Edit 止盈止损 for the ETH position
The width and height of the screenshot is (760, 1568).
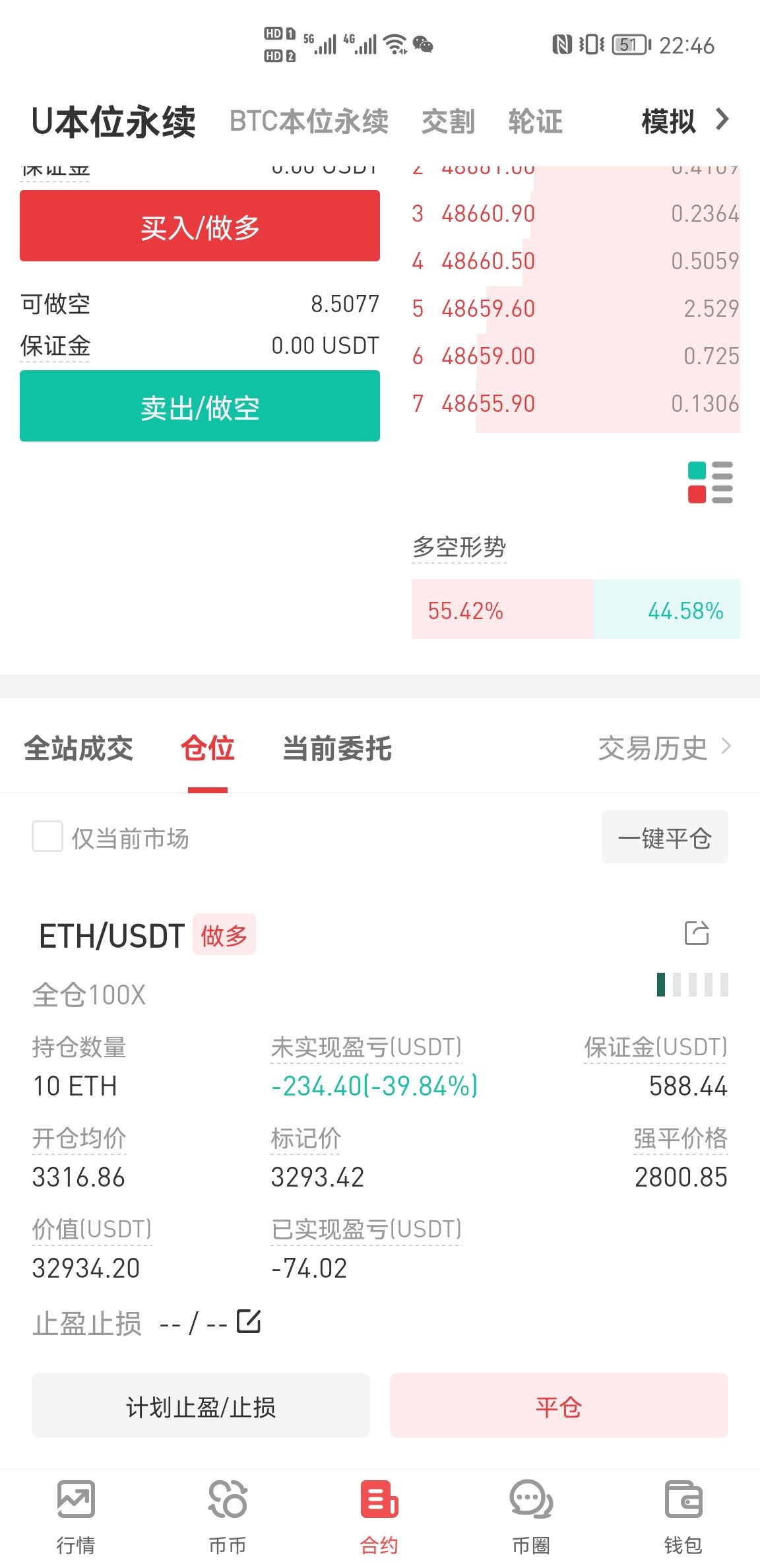tap(249, 1321)
